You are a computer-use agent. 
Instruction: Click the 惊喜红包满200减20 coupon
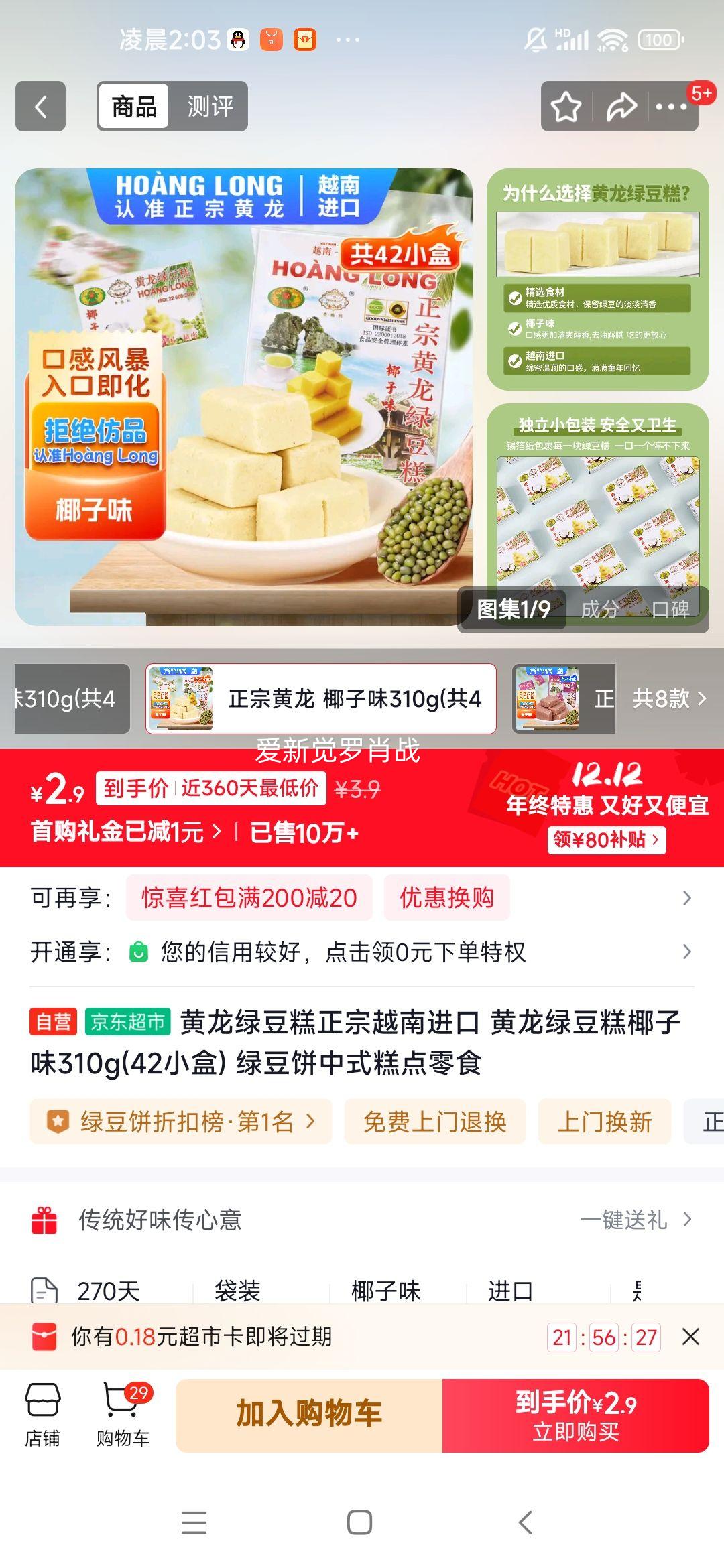coord(249,897)
